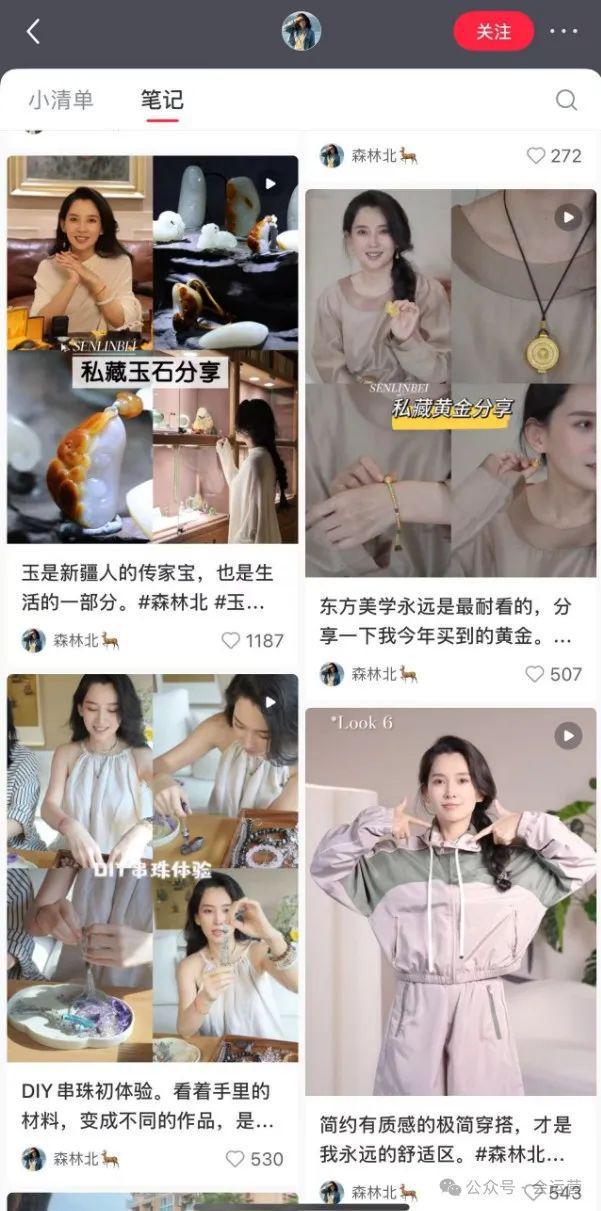Follow this user with the 关注 button
The image size is (601, 1211).
(x=493, y=32)
